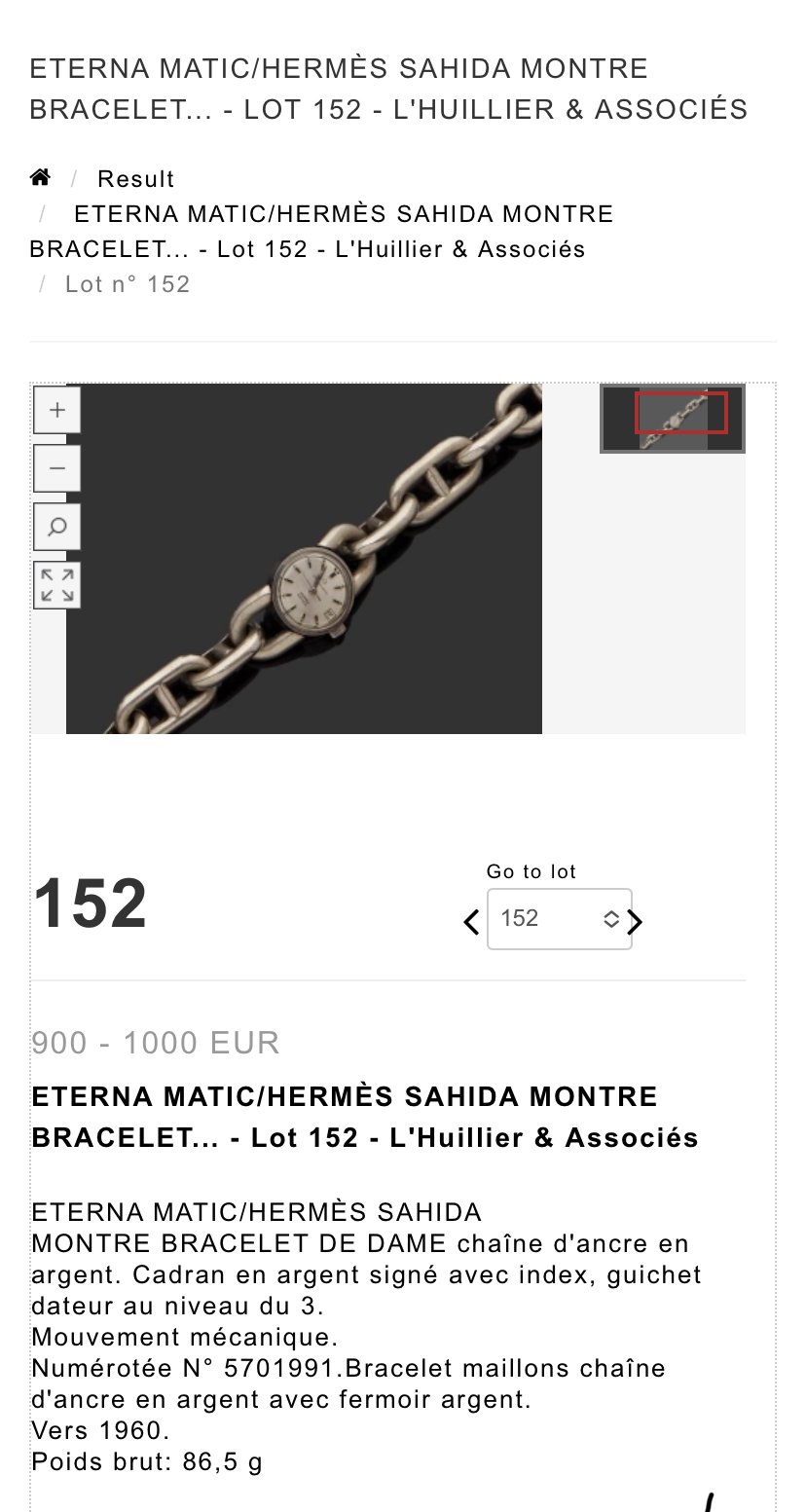Open the Go to lot number selector
806x1512 pixels.
click(x=559, y=919)
